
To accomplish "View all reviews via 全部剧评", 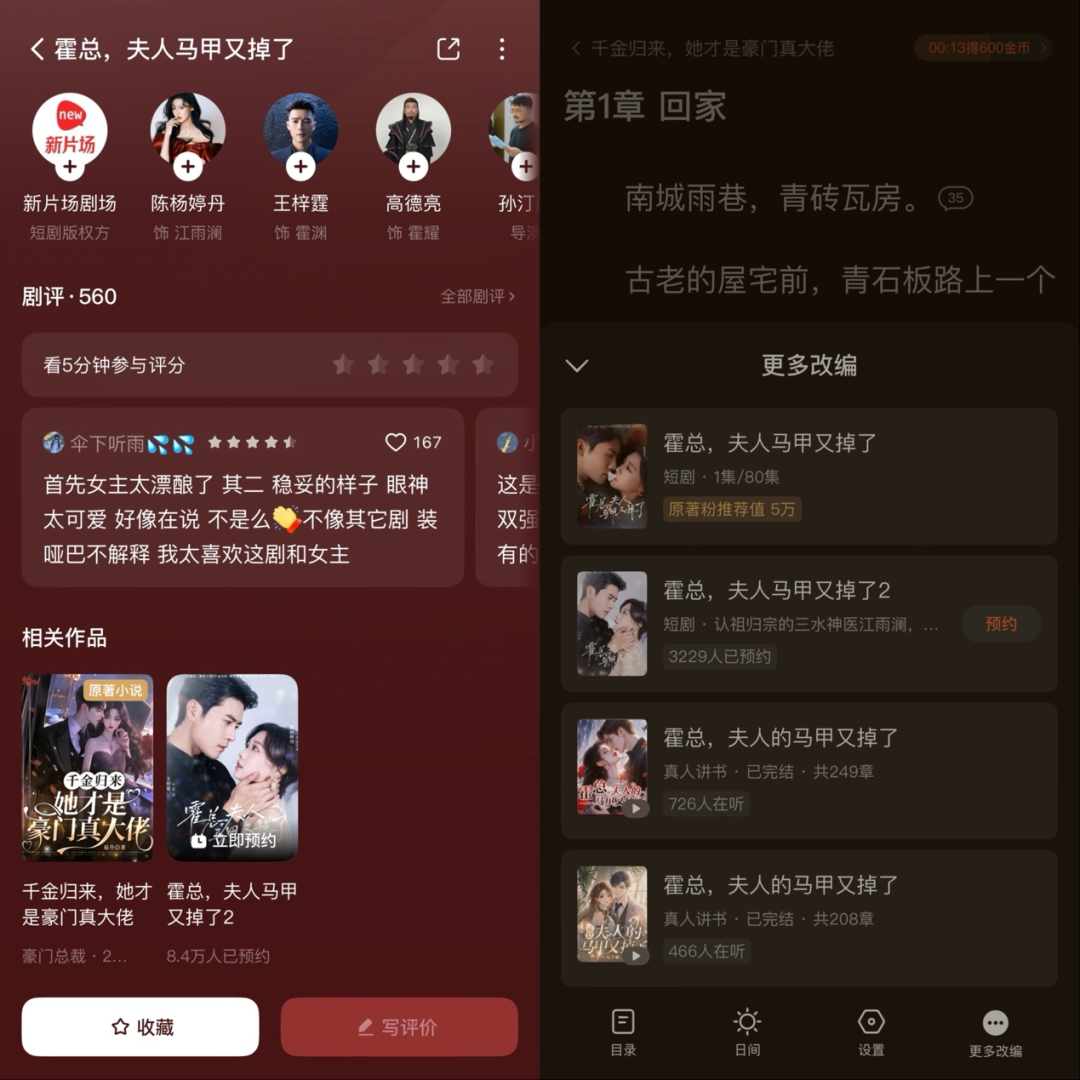I will click(x=478, y=296).
